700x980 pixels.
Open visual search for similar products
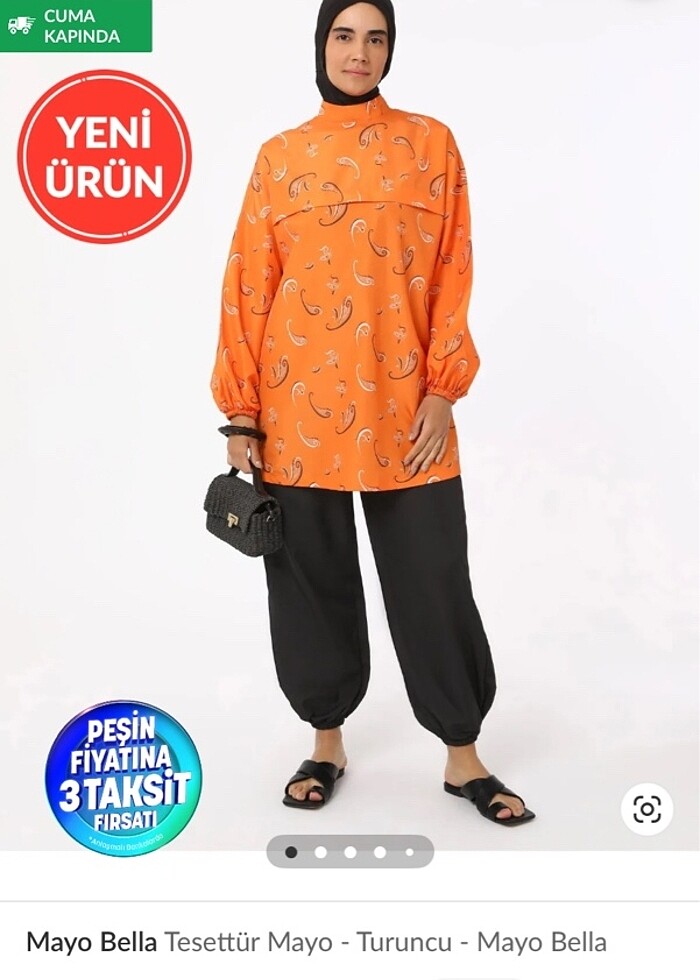646,809
